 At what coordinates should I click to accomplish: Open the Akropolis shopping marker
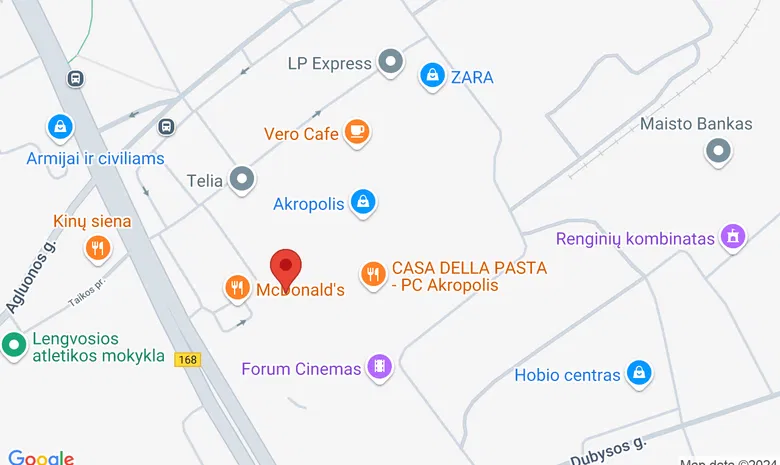pos(364,202)
